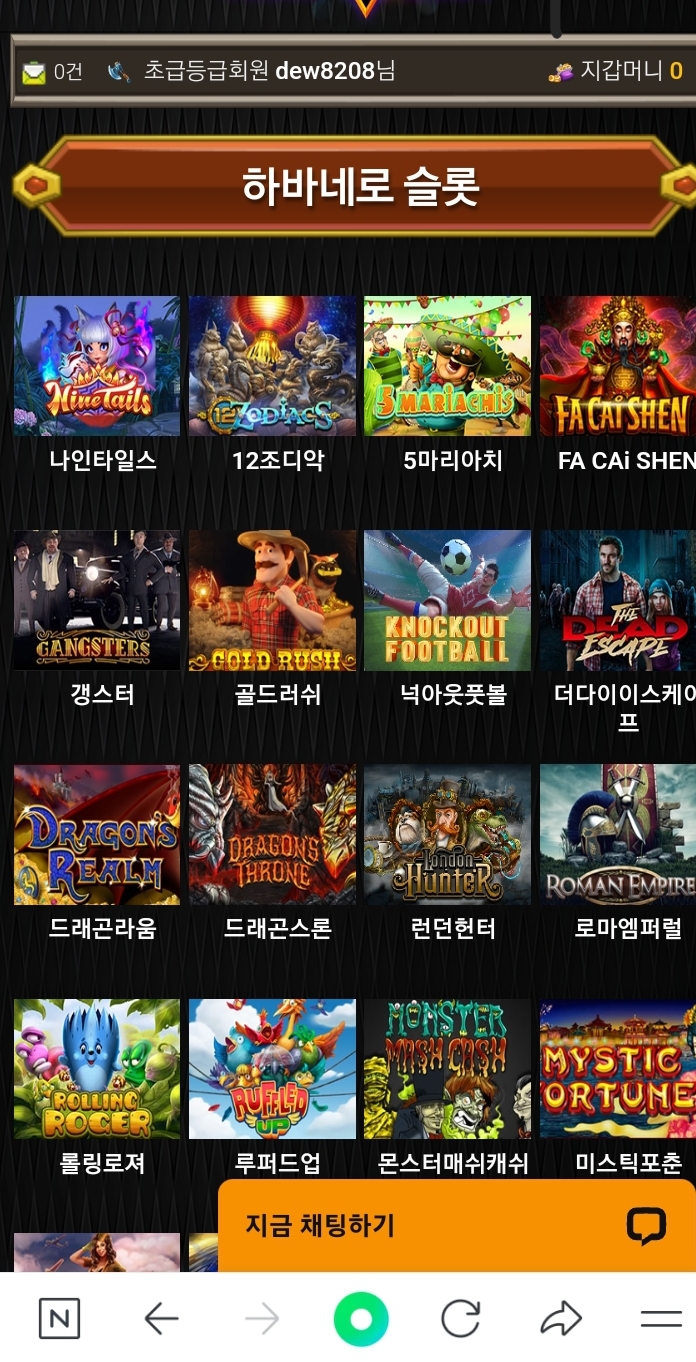Open the message inbox envelope icon
Viewport: 696px width, 1362px height.
pyautogui.click(x=34, y=72)
